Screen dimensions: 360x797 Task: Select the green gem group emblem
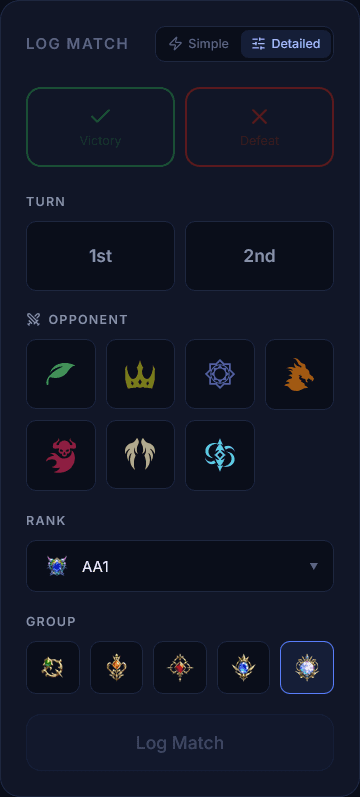click(53, 667)
